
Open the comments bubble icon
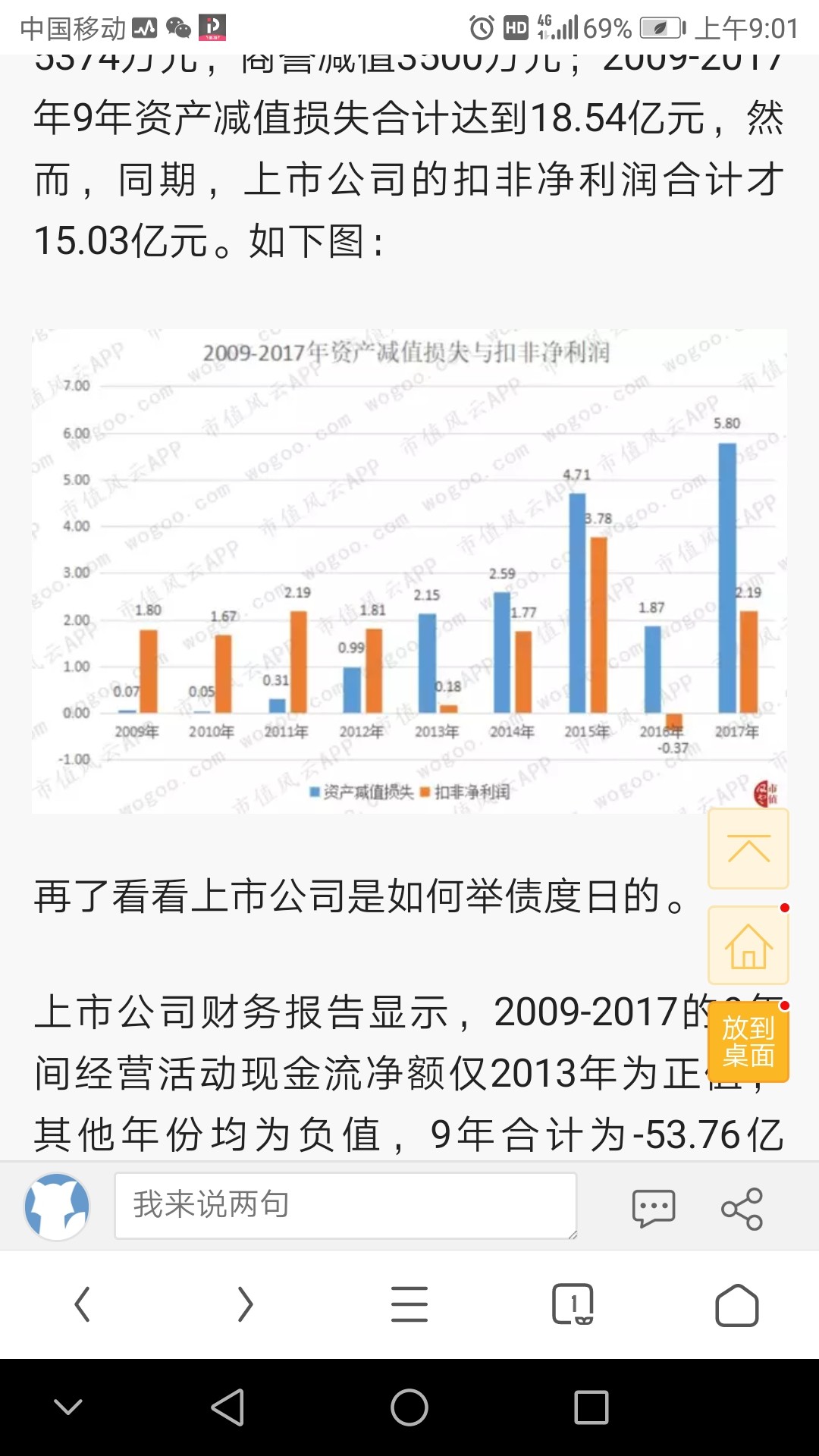click(654, 1207)
